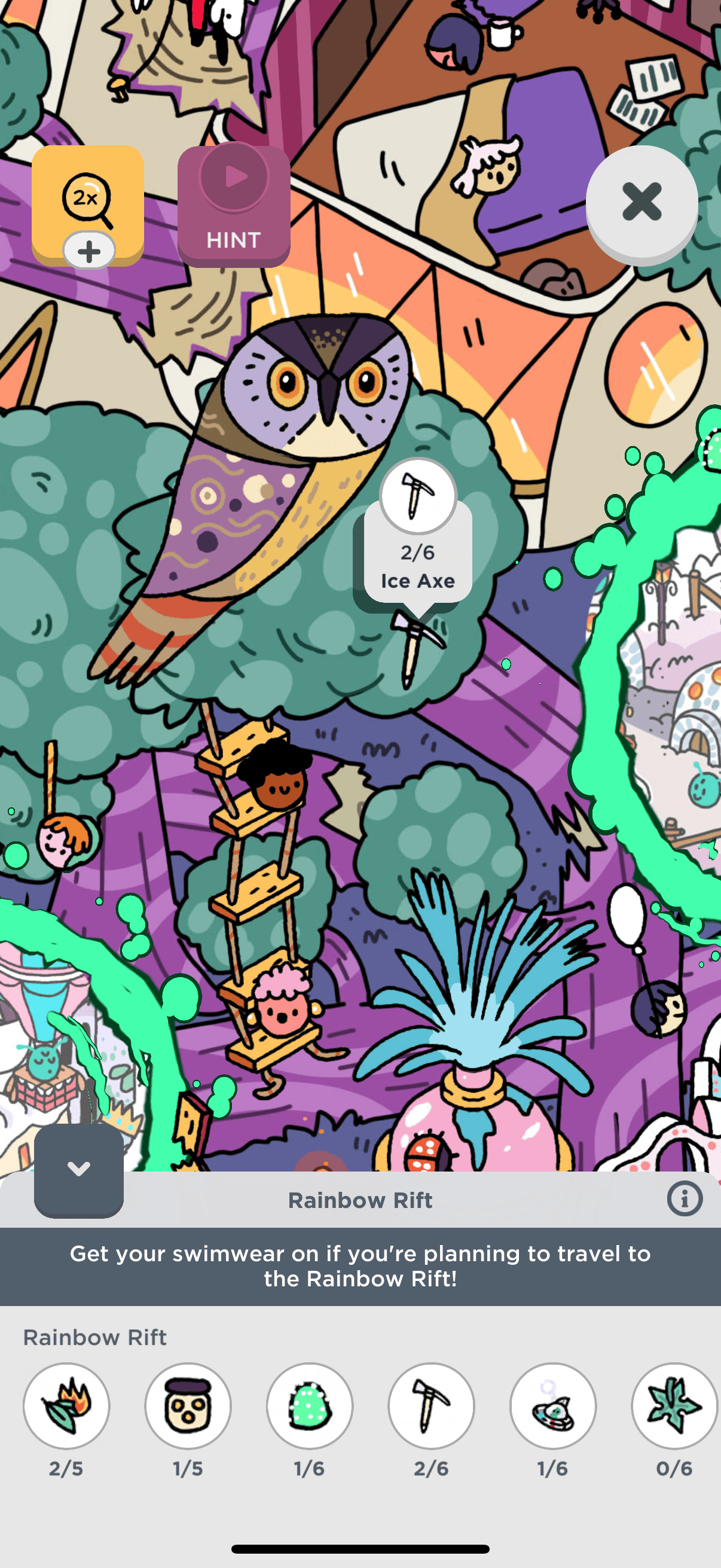Select the UFO item 1/6
721x1568 pixels.
pos(553,1405)
